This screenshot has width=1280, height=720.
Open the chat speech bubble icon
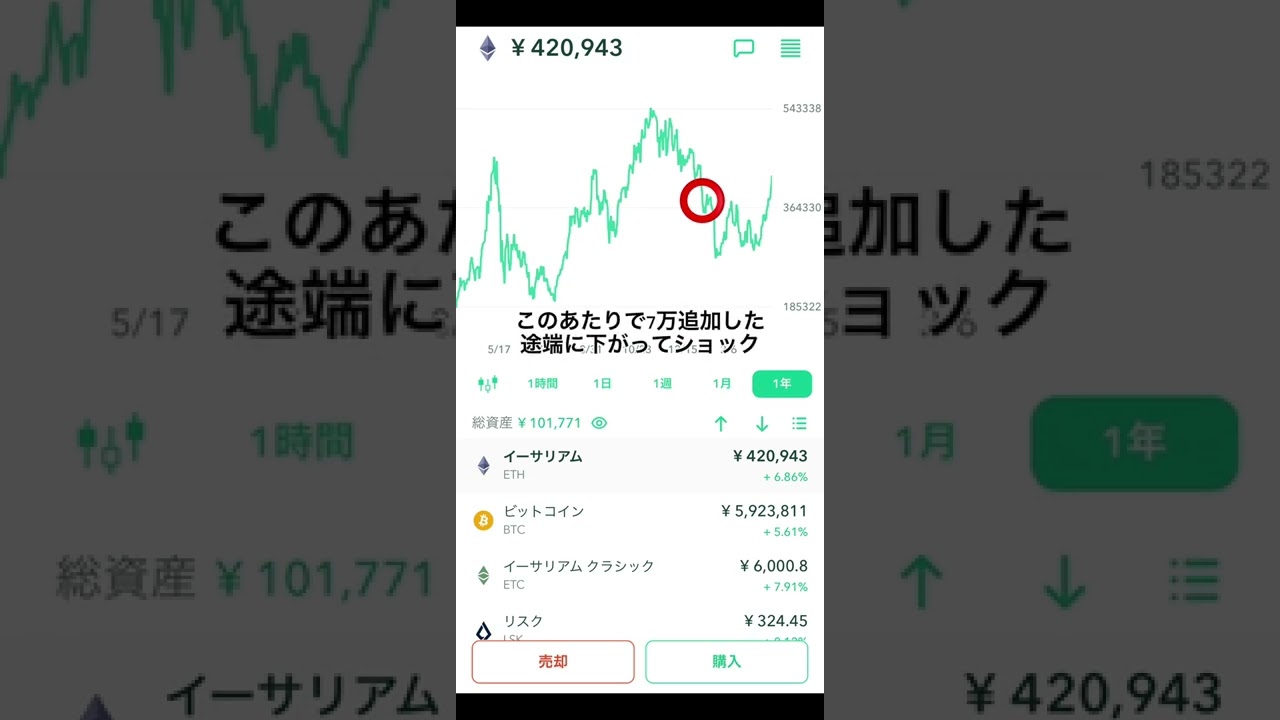[x=743, y=48]
